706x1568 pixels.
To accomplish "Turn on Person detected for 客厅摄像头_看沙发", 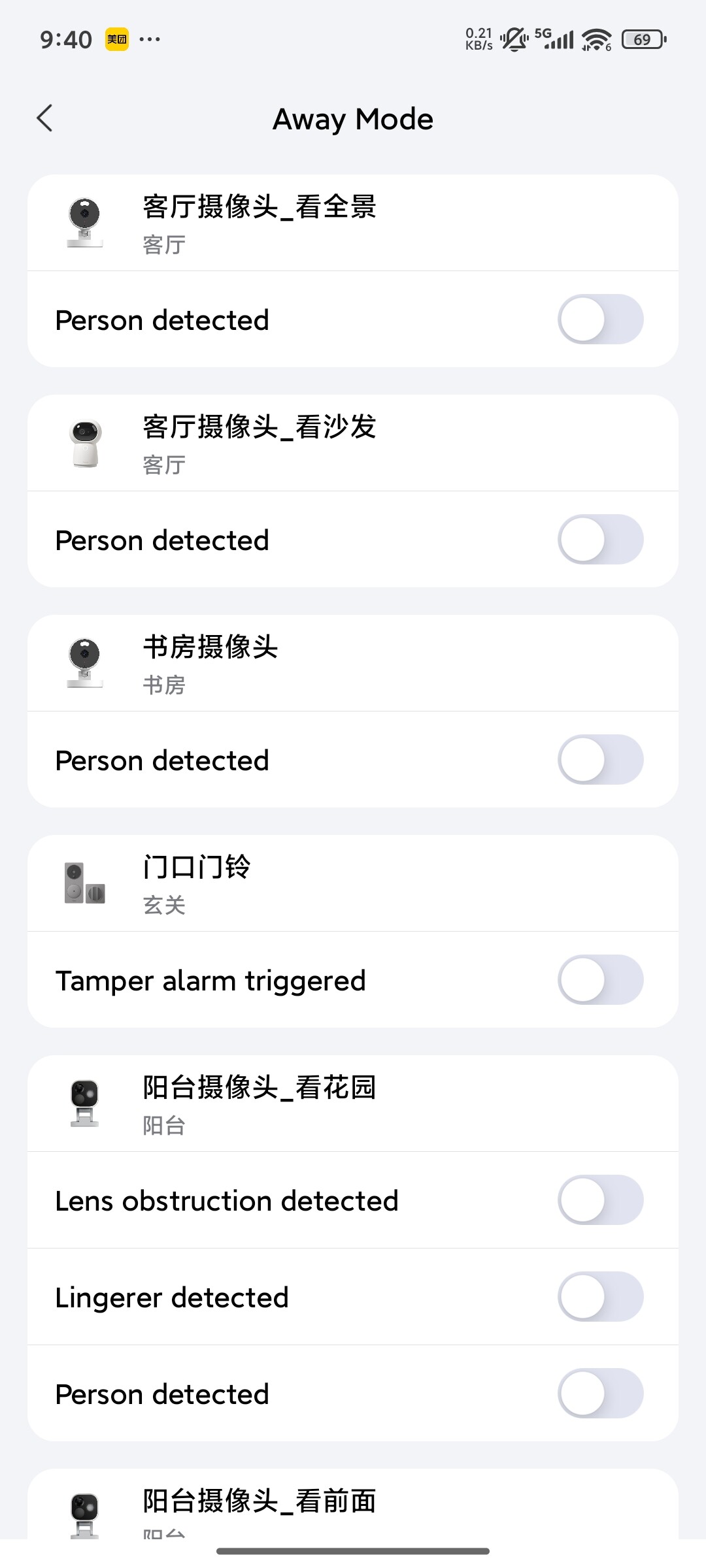I will point(600,540).
